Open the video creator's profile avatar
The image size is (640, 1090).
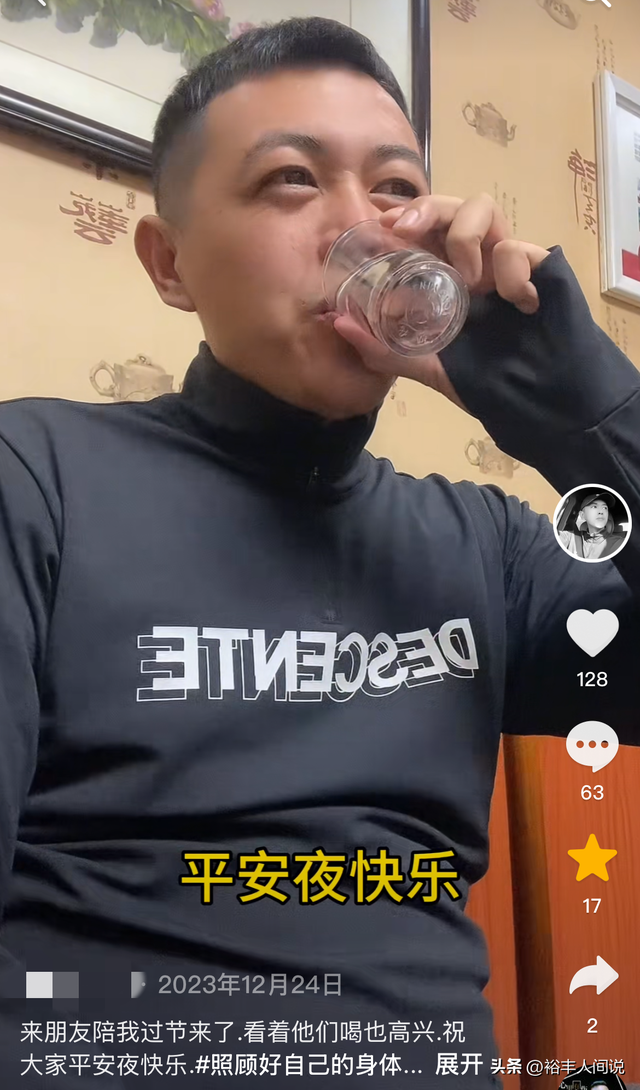point(592,524)
